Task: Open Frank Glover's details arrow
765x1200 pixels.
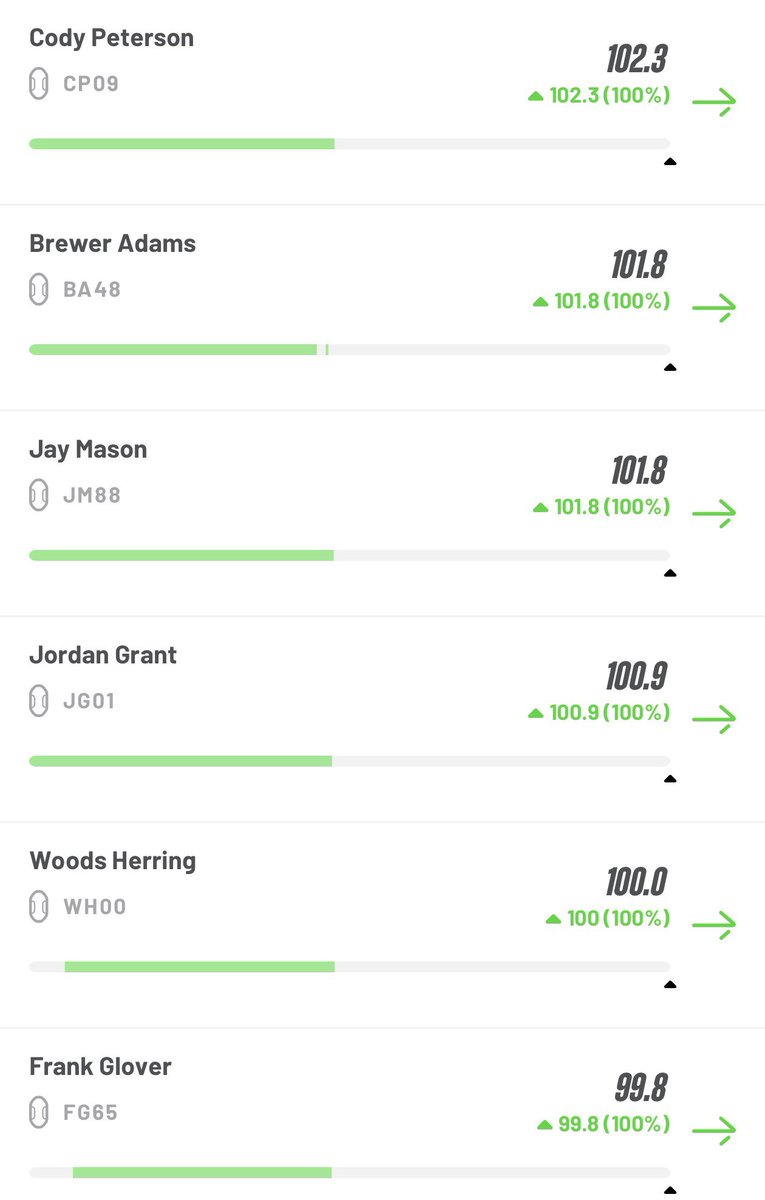Action: coord(715,1130)
